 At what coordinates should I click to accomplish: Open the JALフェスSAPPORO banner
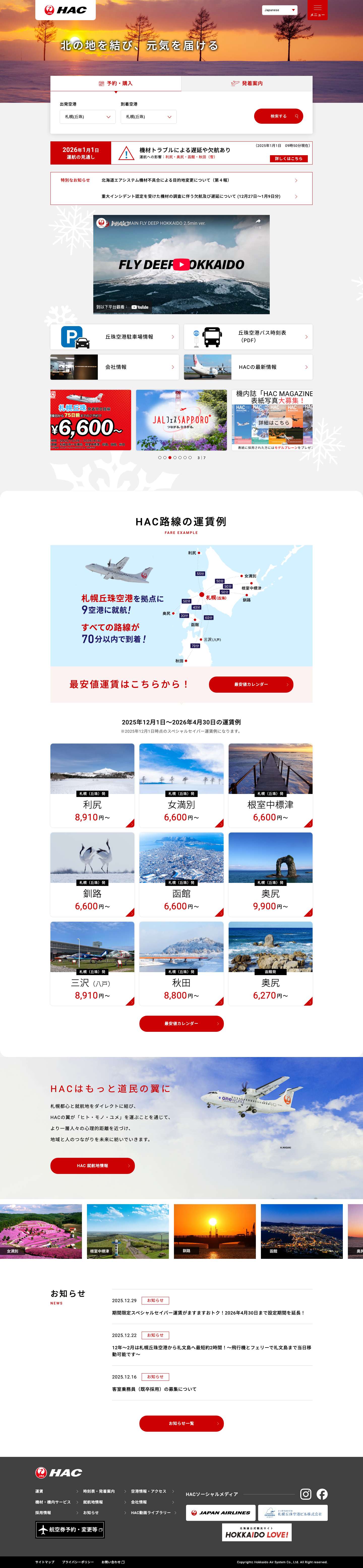click(x=181, y=420)
